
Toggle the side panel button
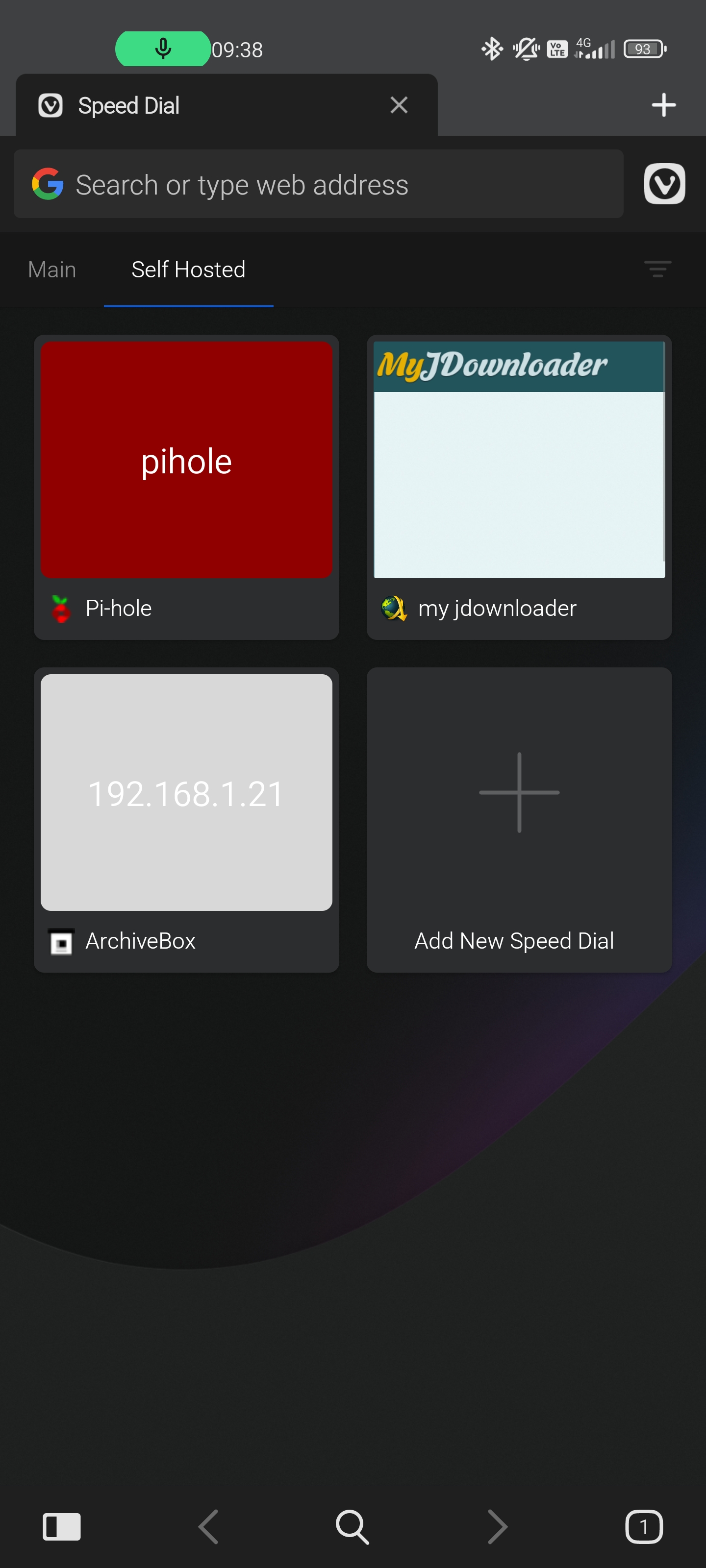coord(61,1527)
